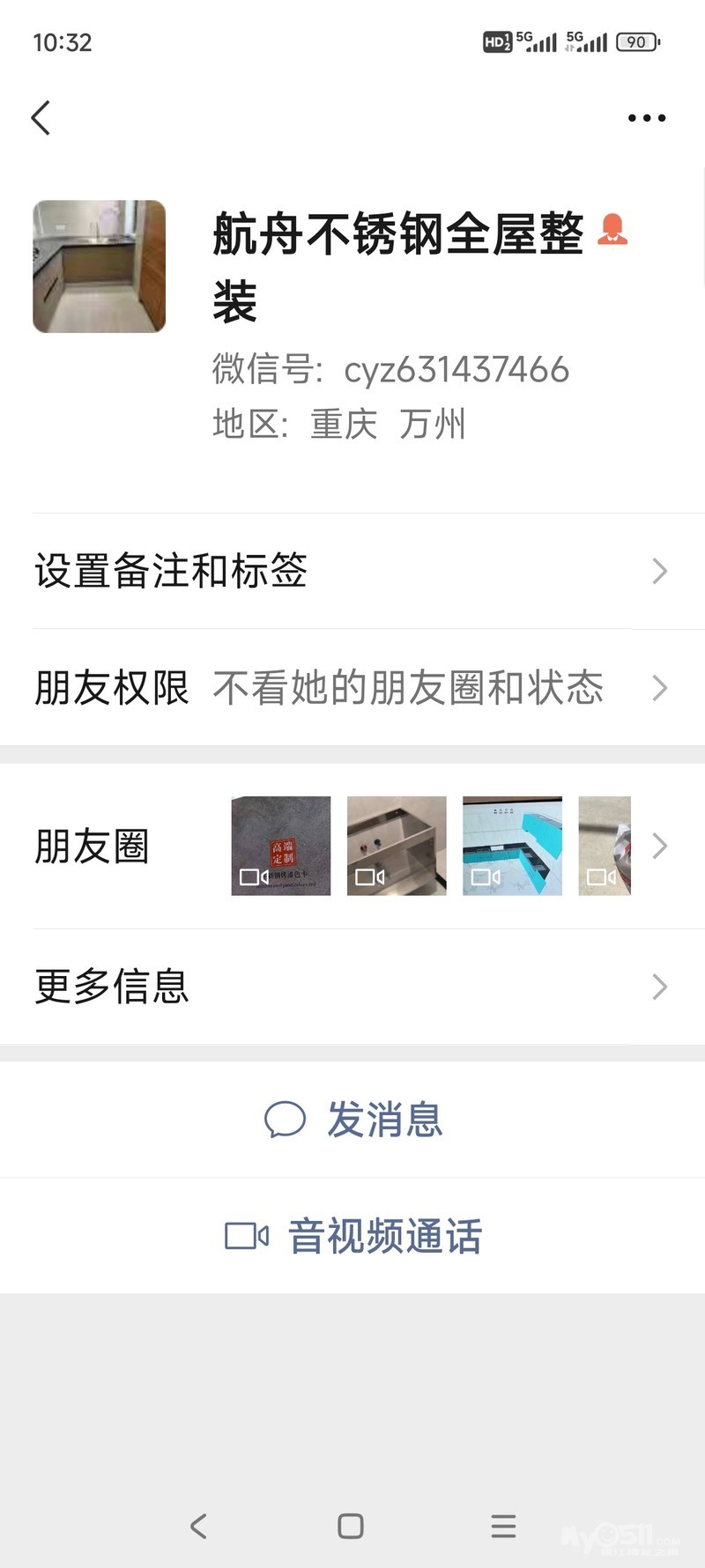Screen dimensions: 705x1568
Task: Open 更多信息 row
Action: (x=352, y=987)
